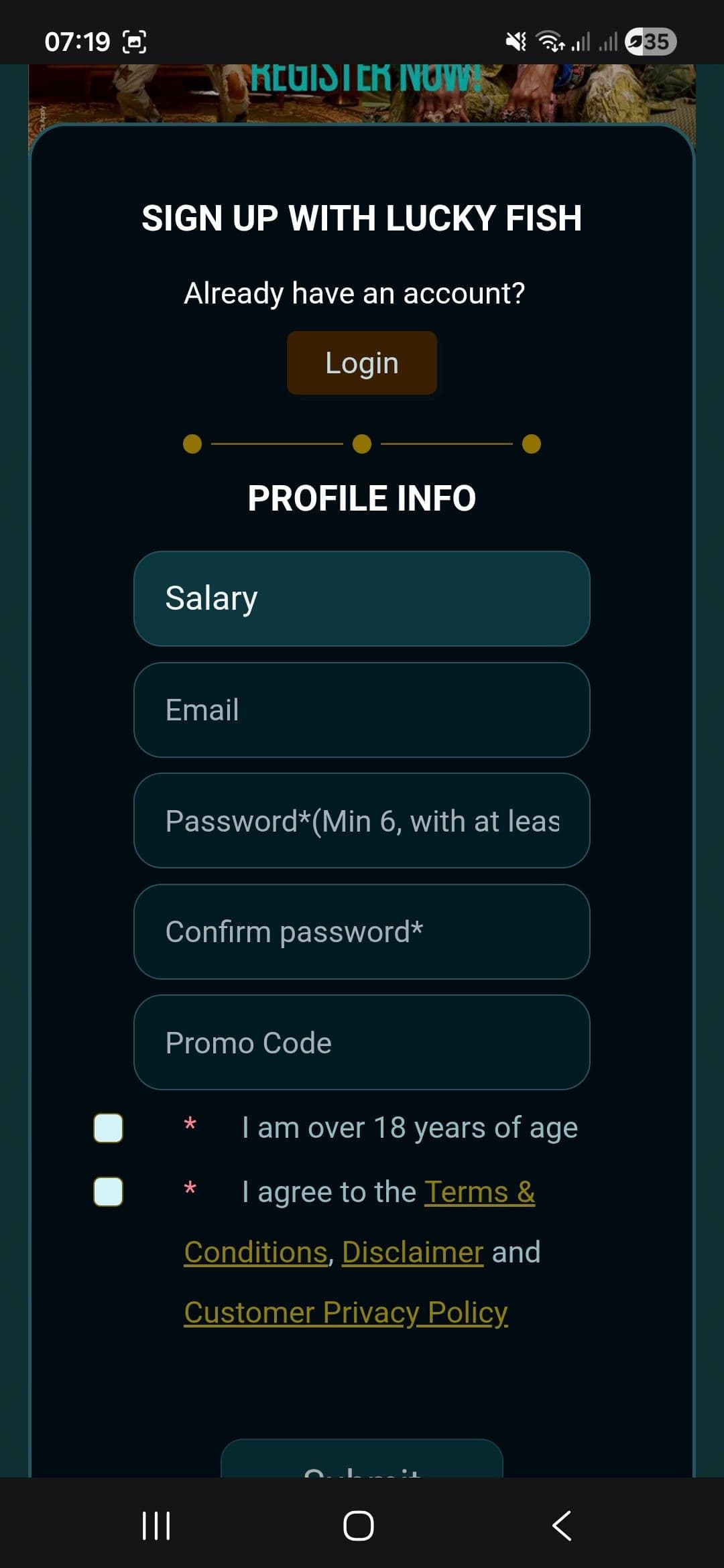
Task: Select the first progress step dot
Action: click(x=192, y=443)
